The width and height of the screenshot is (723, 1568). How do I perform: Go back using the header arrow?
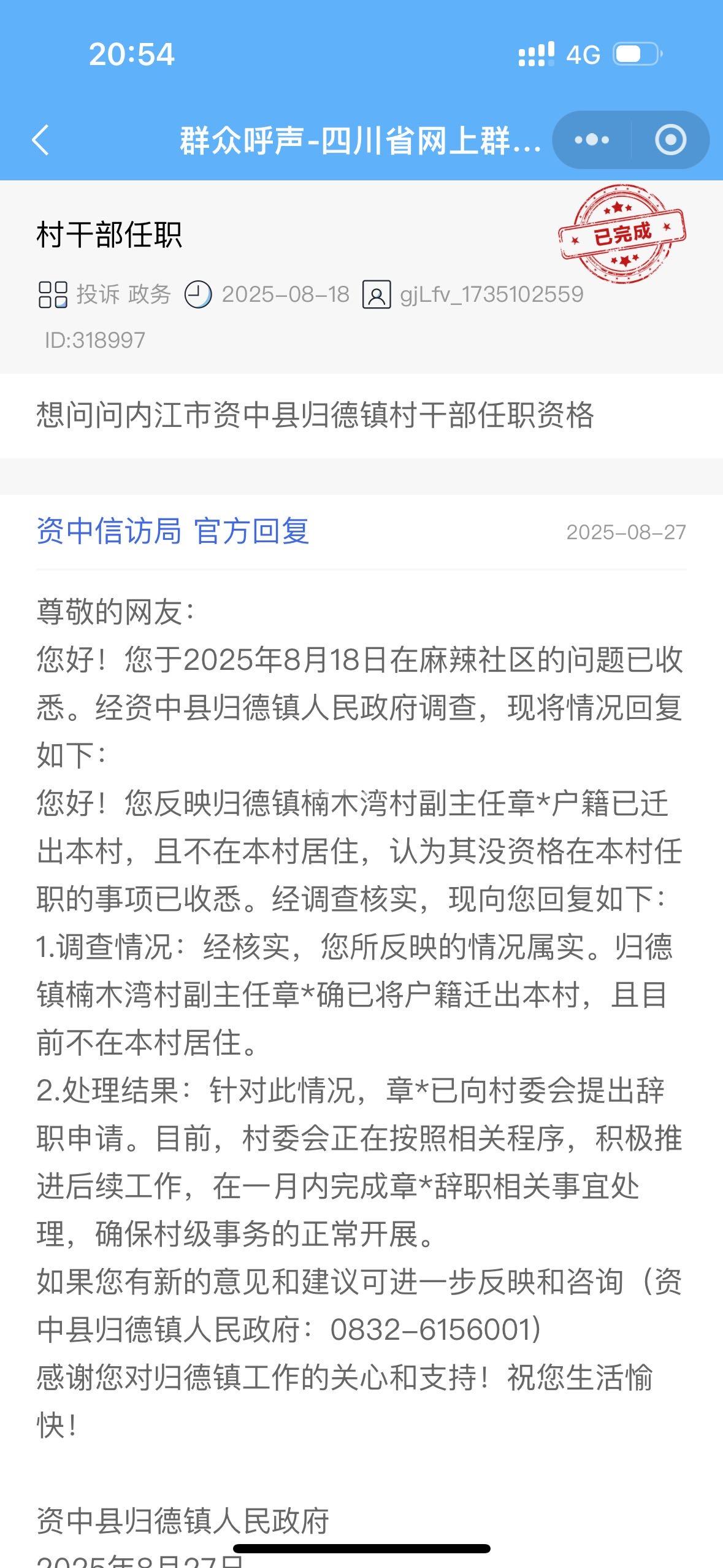[40, 140]
